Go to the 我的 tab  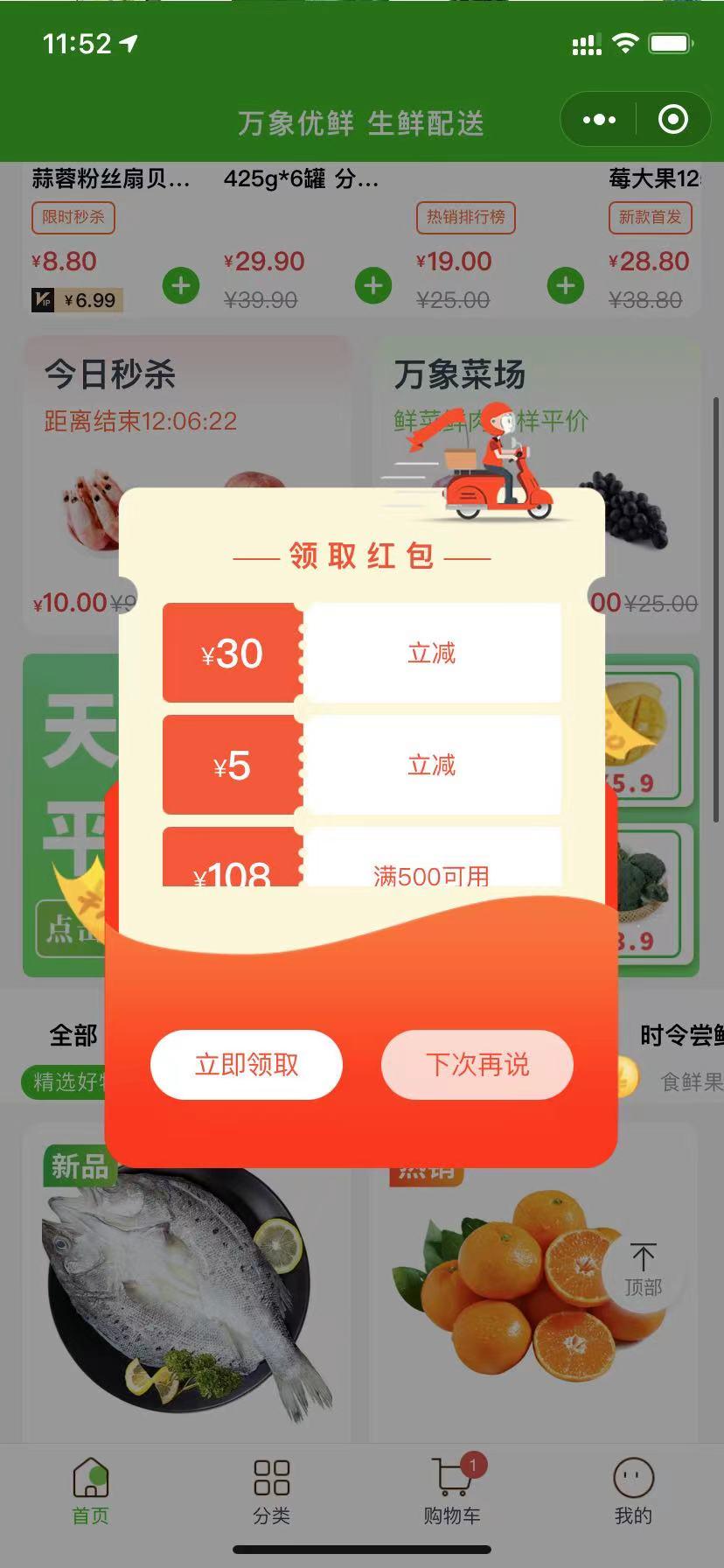point(633,1493)
